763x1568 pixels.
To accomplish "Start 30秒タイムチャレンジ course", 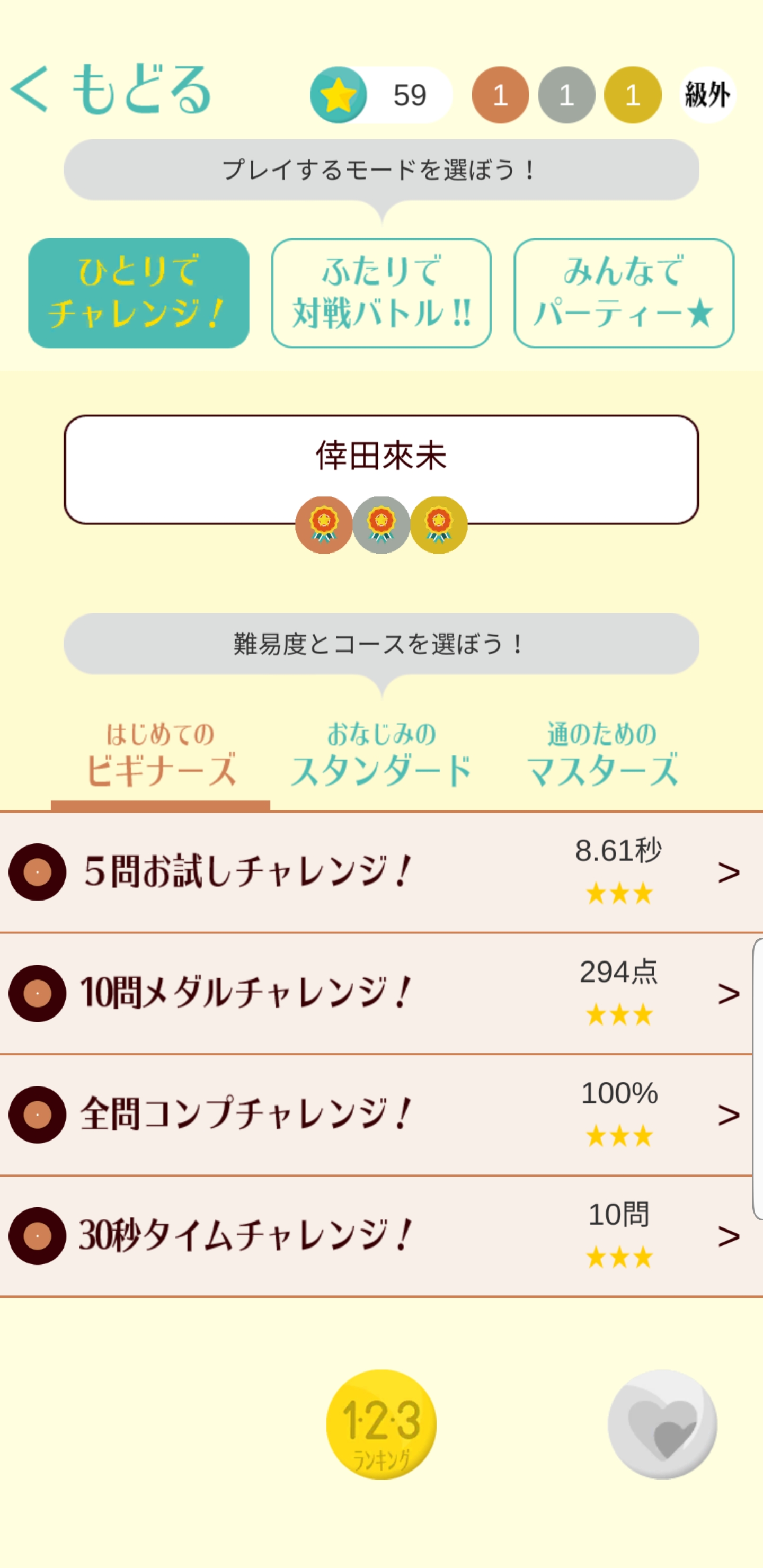I will point(381,1236).
